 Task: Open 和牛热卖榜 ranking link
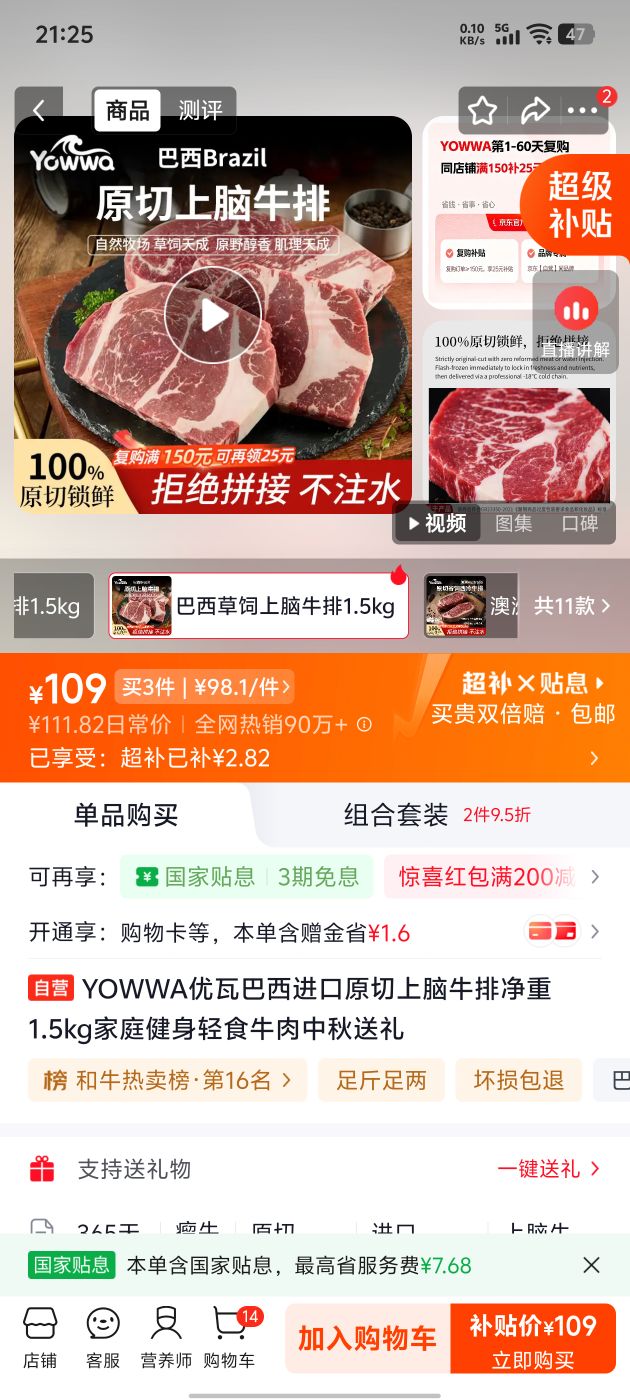pyautogui.click(x=167, y=1080)
